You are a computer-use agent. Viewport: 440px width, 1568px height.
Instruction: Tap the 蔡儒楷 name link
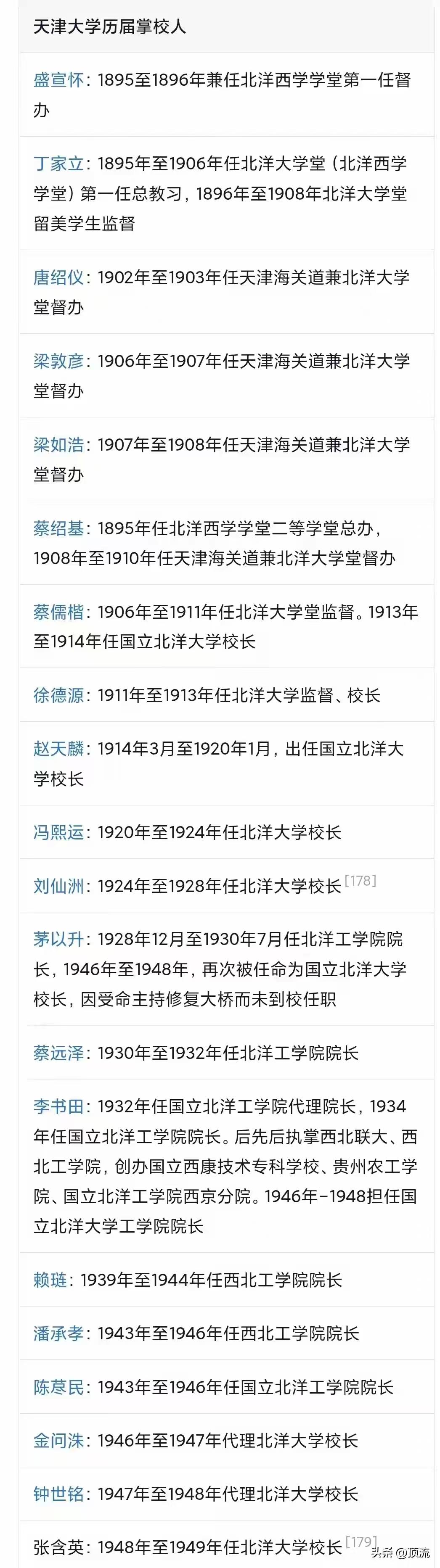(x=58, y=612)
